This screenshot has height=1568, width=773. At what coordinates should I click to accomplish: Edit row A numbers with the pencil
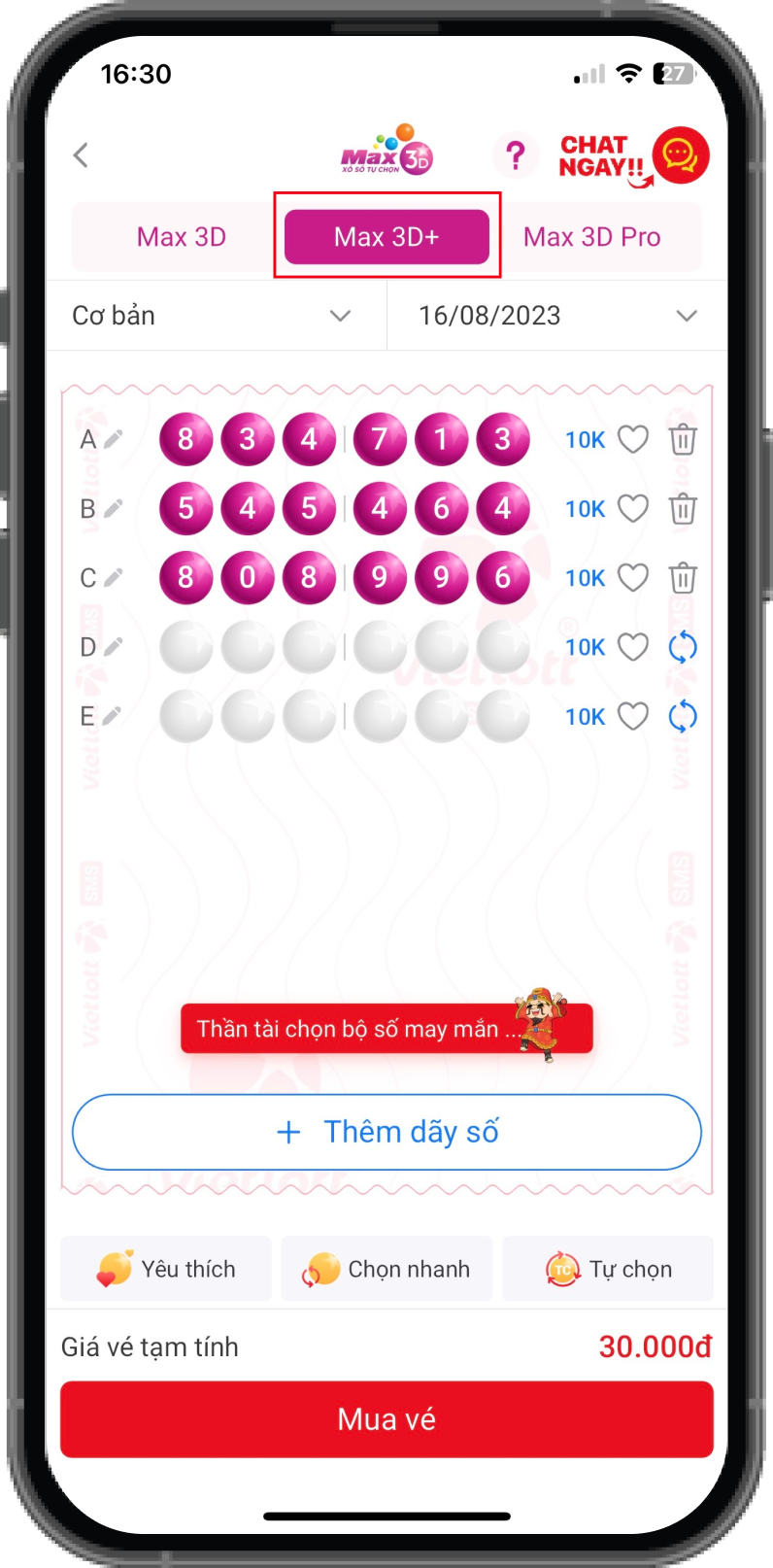click(113, 440)
